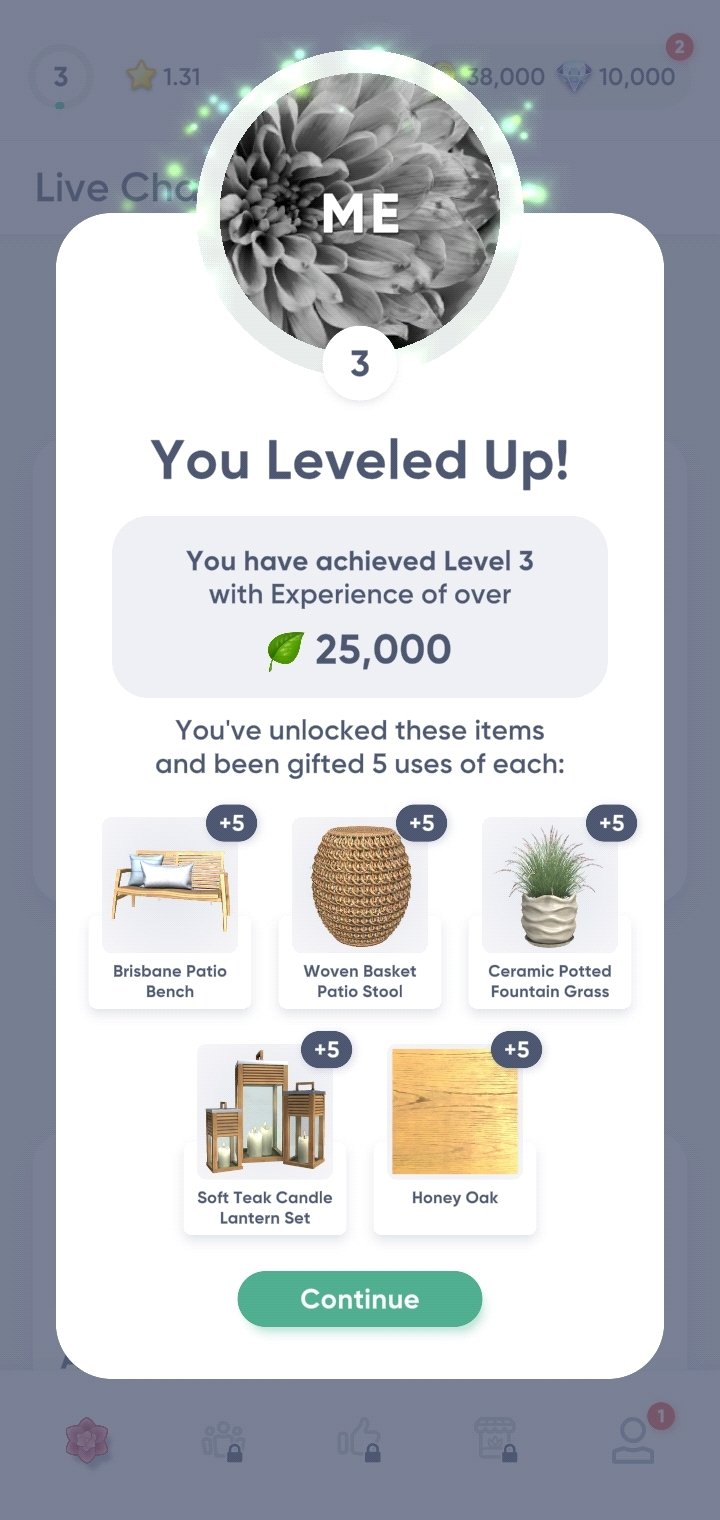Select the Honey Oak material card
The image size is (720, 1520).
(455, 1139)
